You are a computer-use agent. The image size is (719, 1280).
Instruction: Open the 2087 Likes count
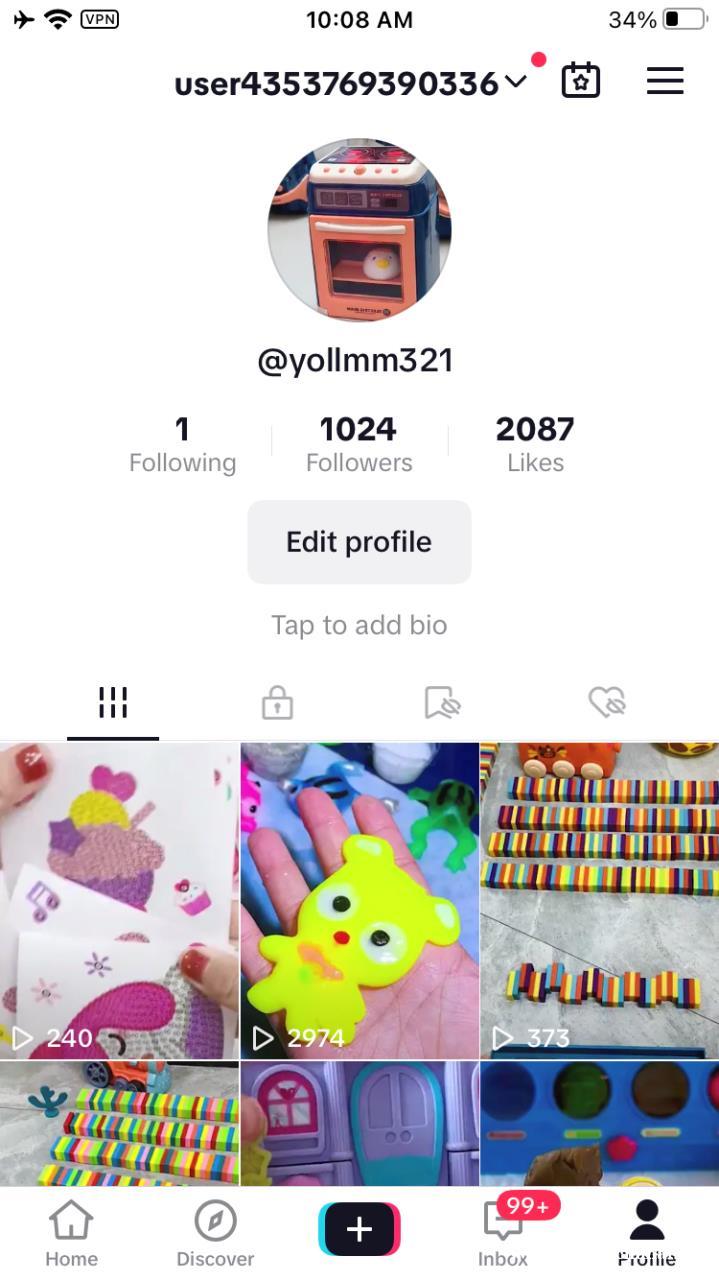(535, 445)
